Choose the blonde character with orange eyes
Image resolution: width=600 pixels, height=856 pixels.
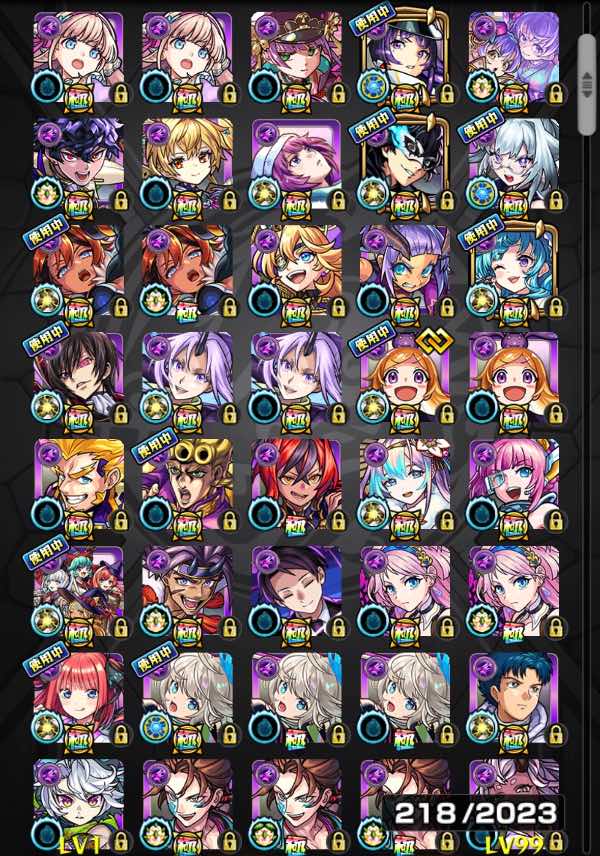188,164
